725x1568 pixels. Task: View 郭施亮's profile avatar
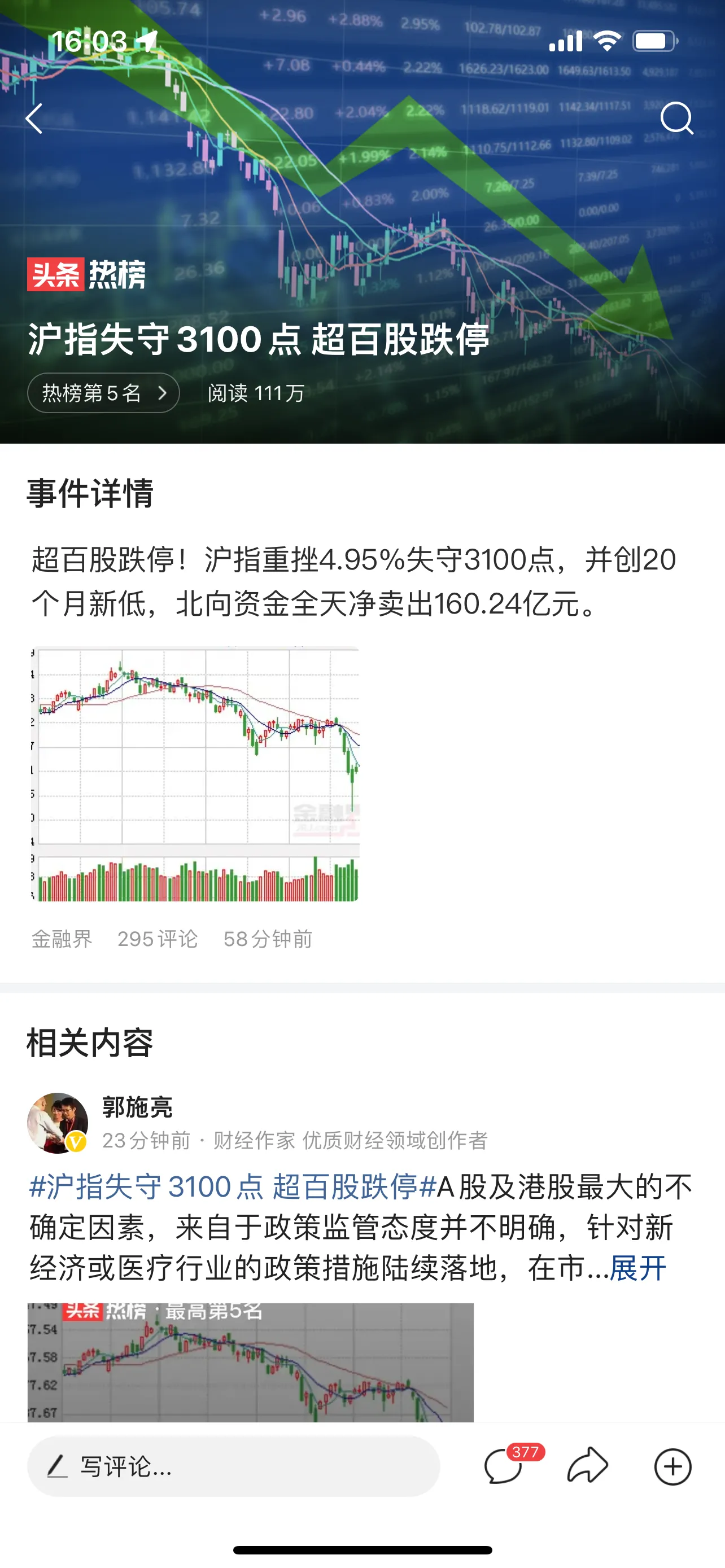[58, 1123]
